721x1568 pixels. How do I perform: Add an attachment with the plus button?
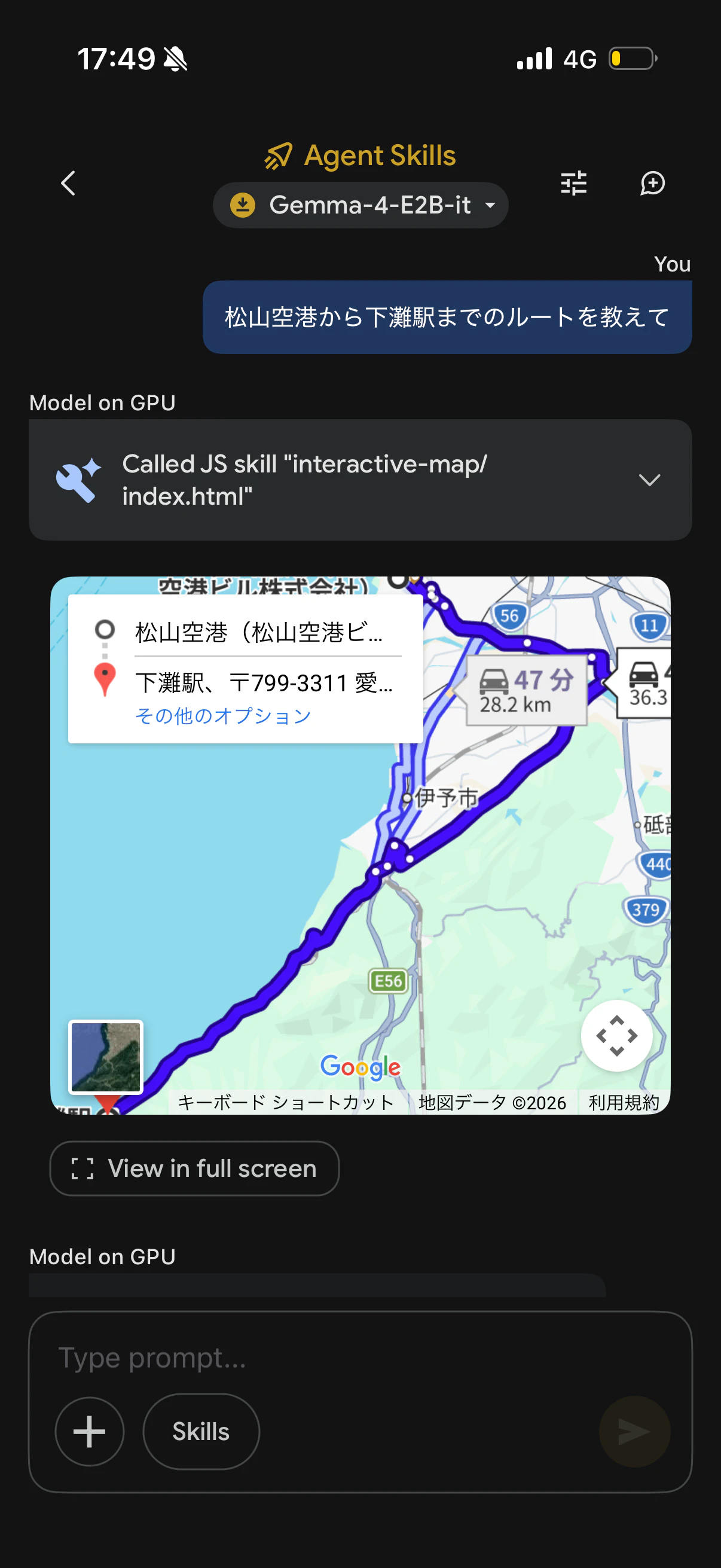[90, 1431]
